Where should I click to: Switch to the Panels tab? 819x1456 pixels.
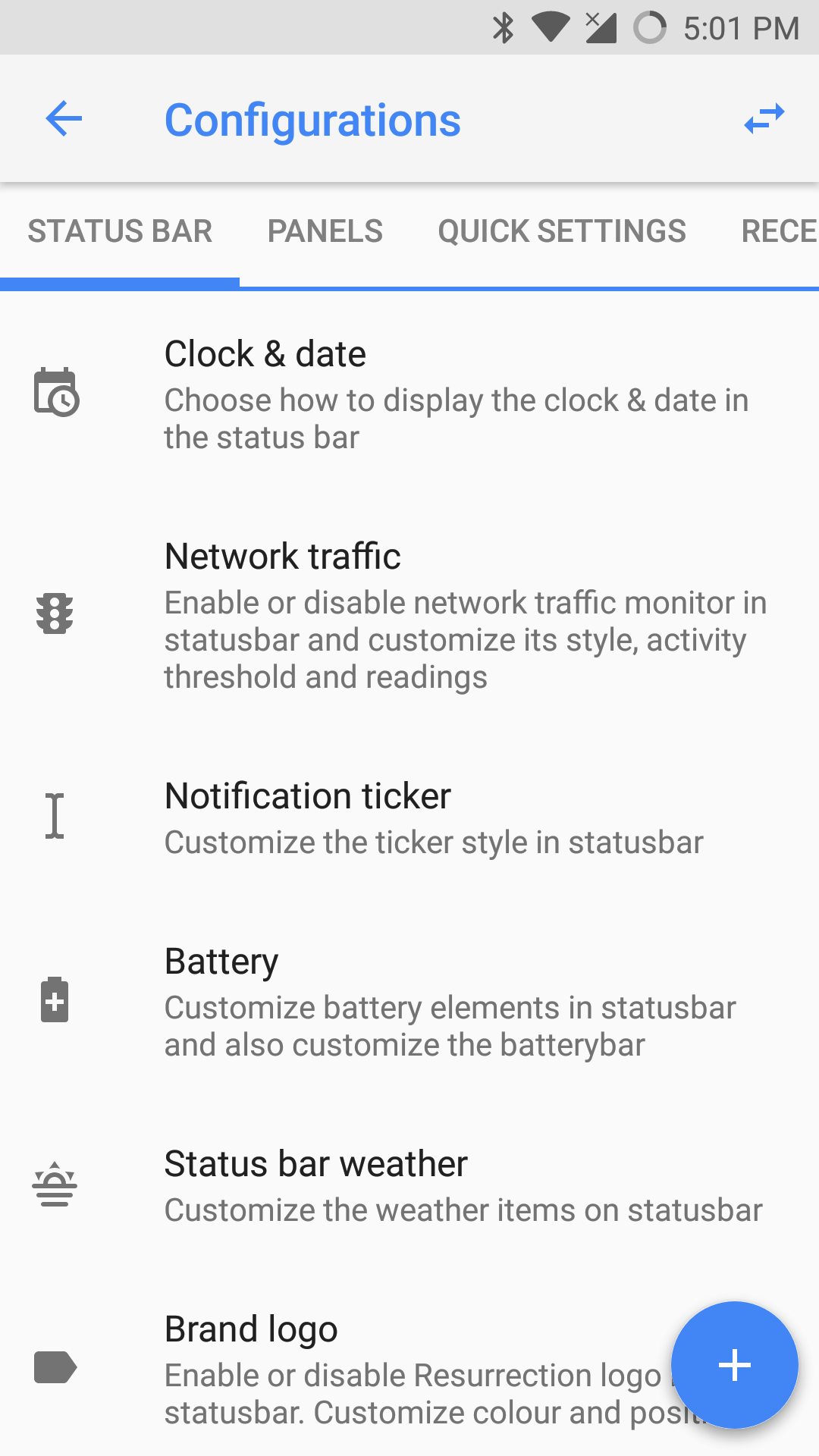(x=325, y=231)
